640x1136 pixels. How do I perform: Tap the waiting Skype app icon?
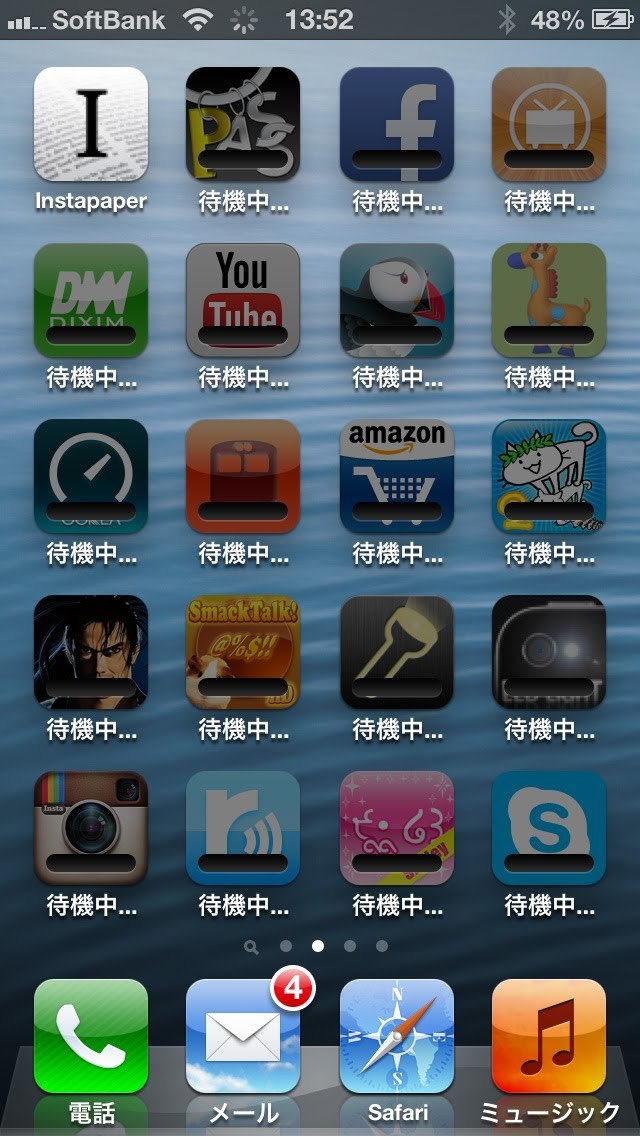pyautogui.click(x=549, y=828)
